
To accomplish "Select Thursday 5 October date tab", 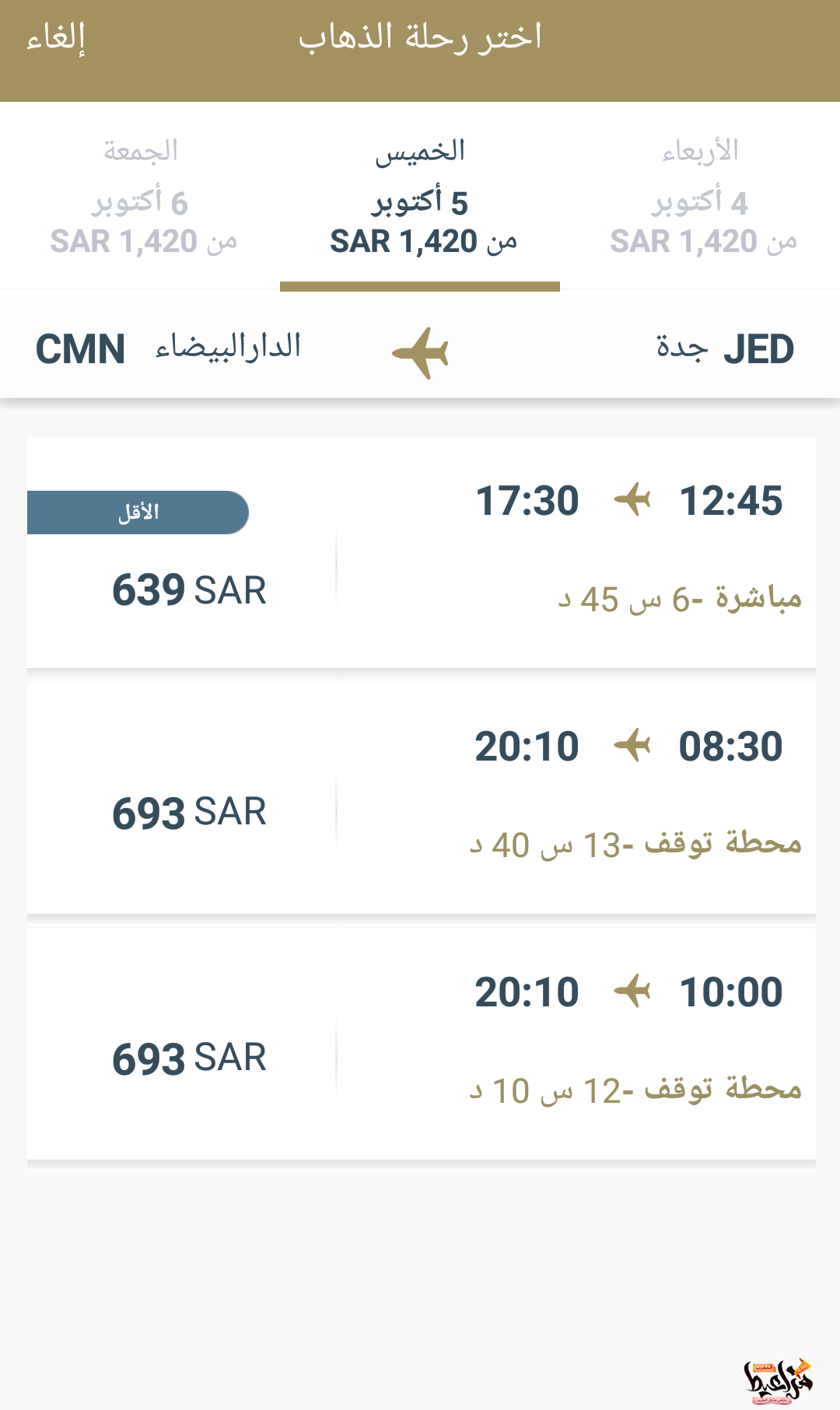I will click(420, 196).
